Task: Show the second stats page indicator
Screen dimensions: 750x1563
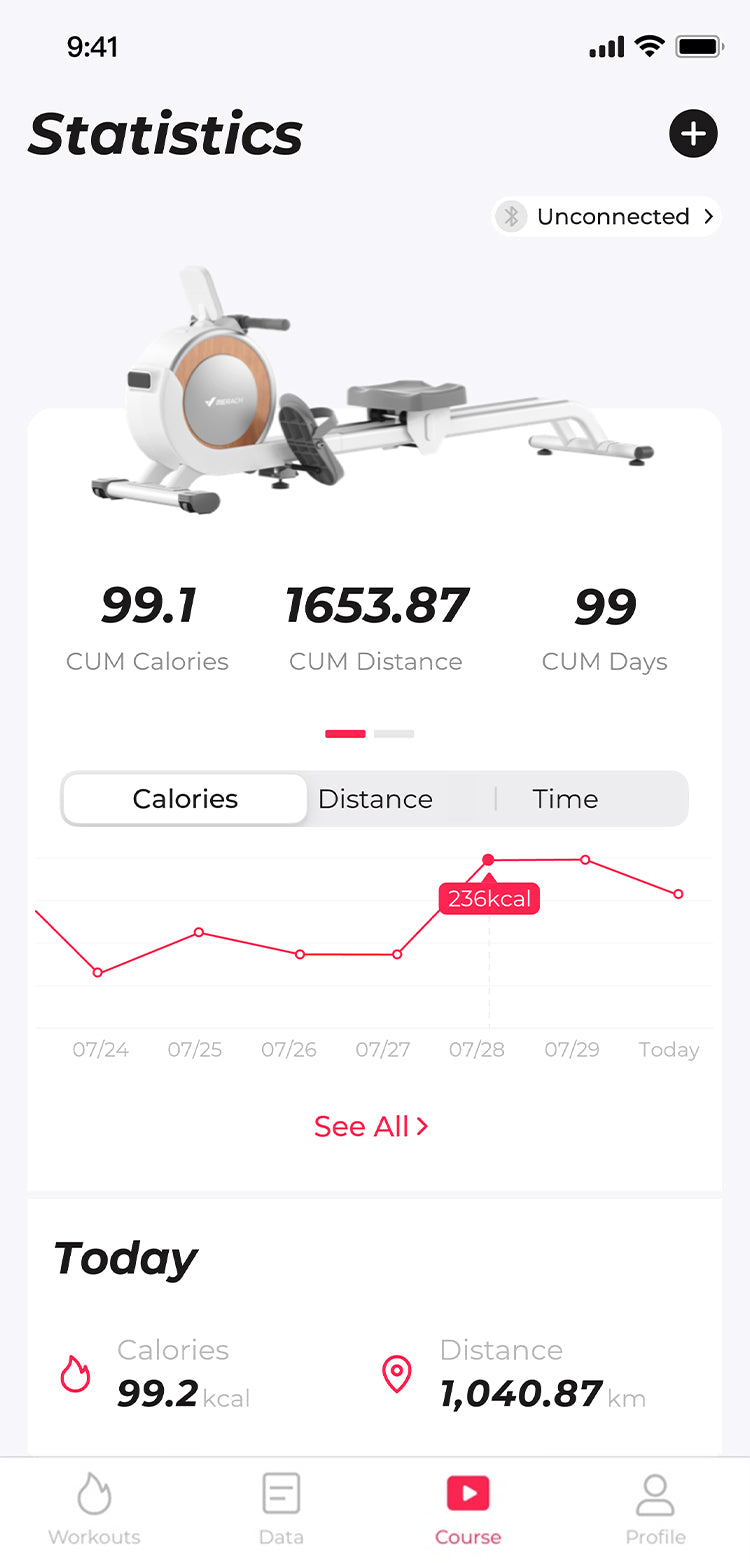Action: [x=394, y=734]
